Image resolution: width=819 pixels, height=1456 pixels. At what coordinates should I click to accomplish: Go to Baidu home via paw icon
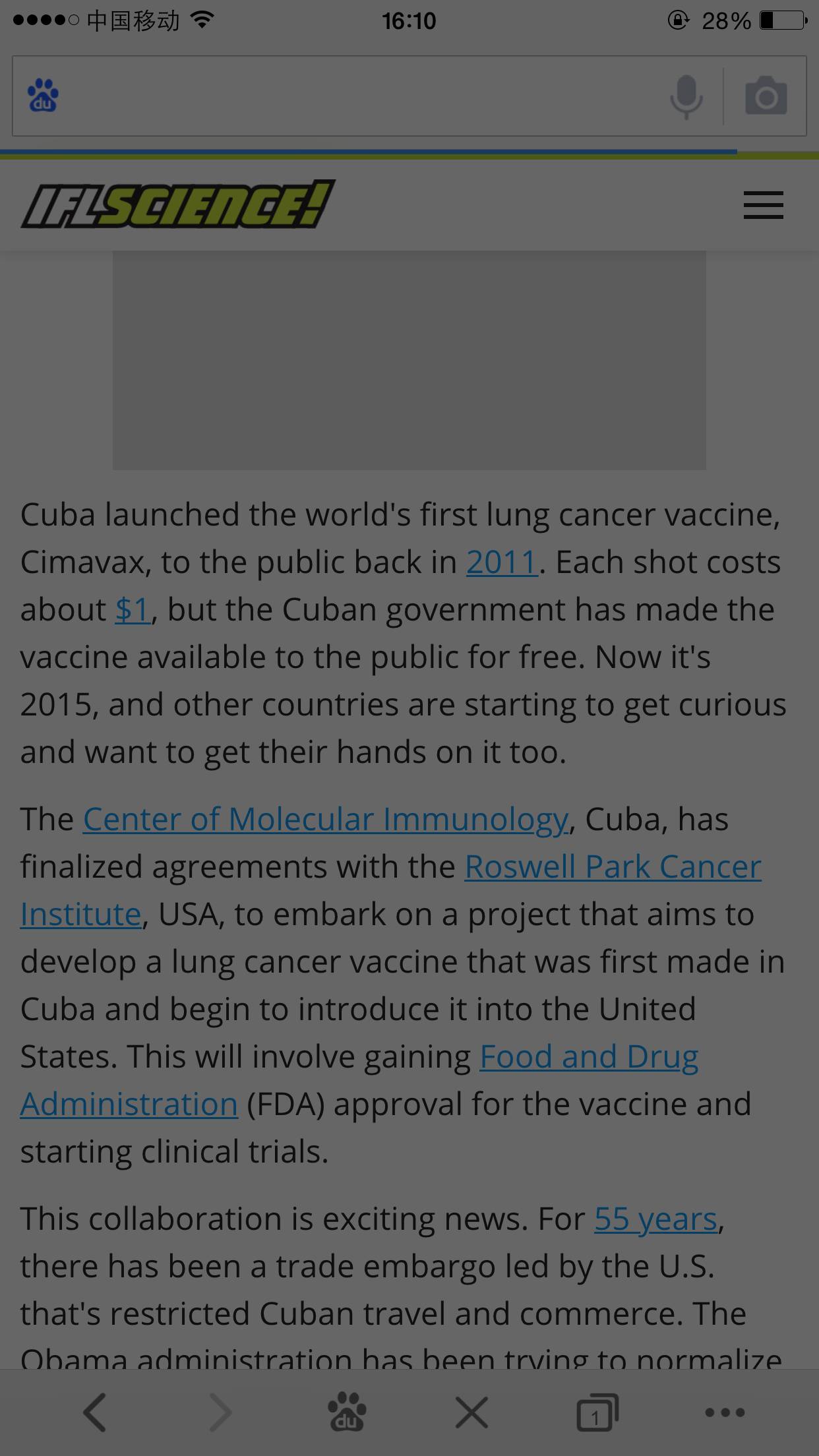(347, 1412)
